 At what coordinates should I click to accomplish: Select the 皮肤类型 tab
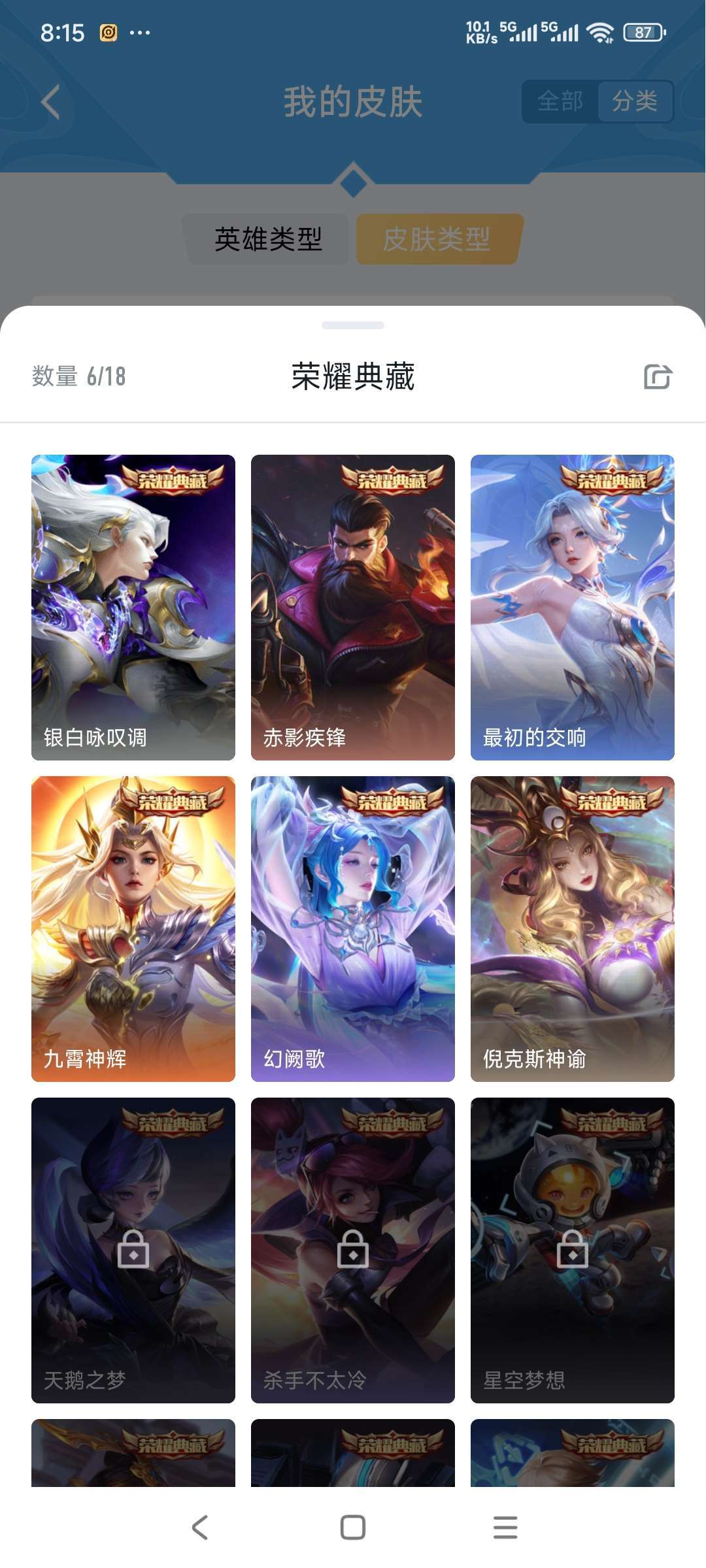[x=437, y=239]
